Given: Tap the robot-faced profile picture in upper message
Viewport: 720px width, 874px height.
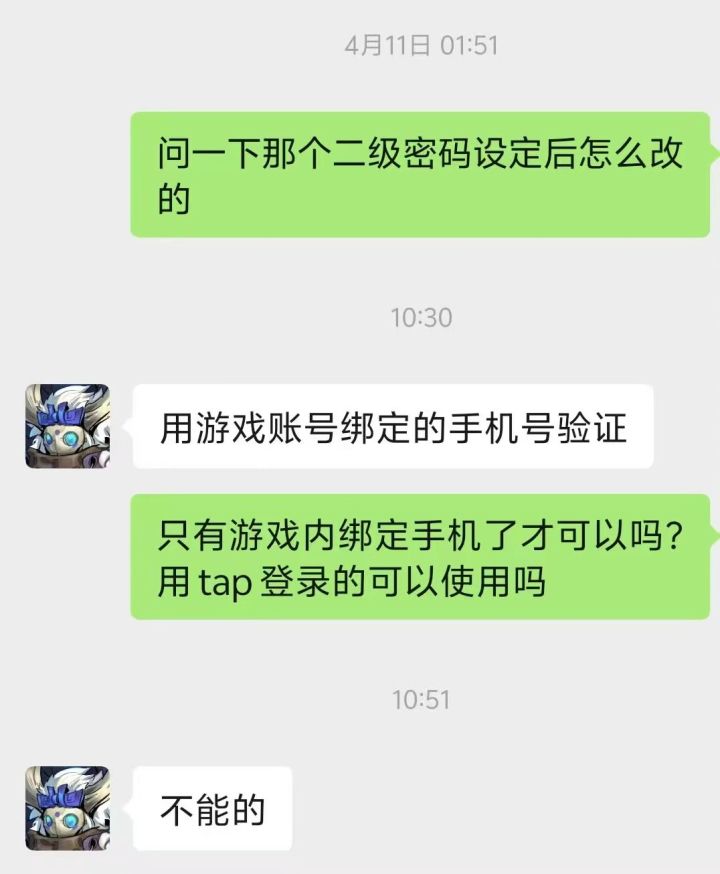Looking at the screenshot, I should 67,425.
